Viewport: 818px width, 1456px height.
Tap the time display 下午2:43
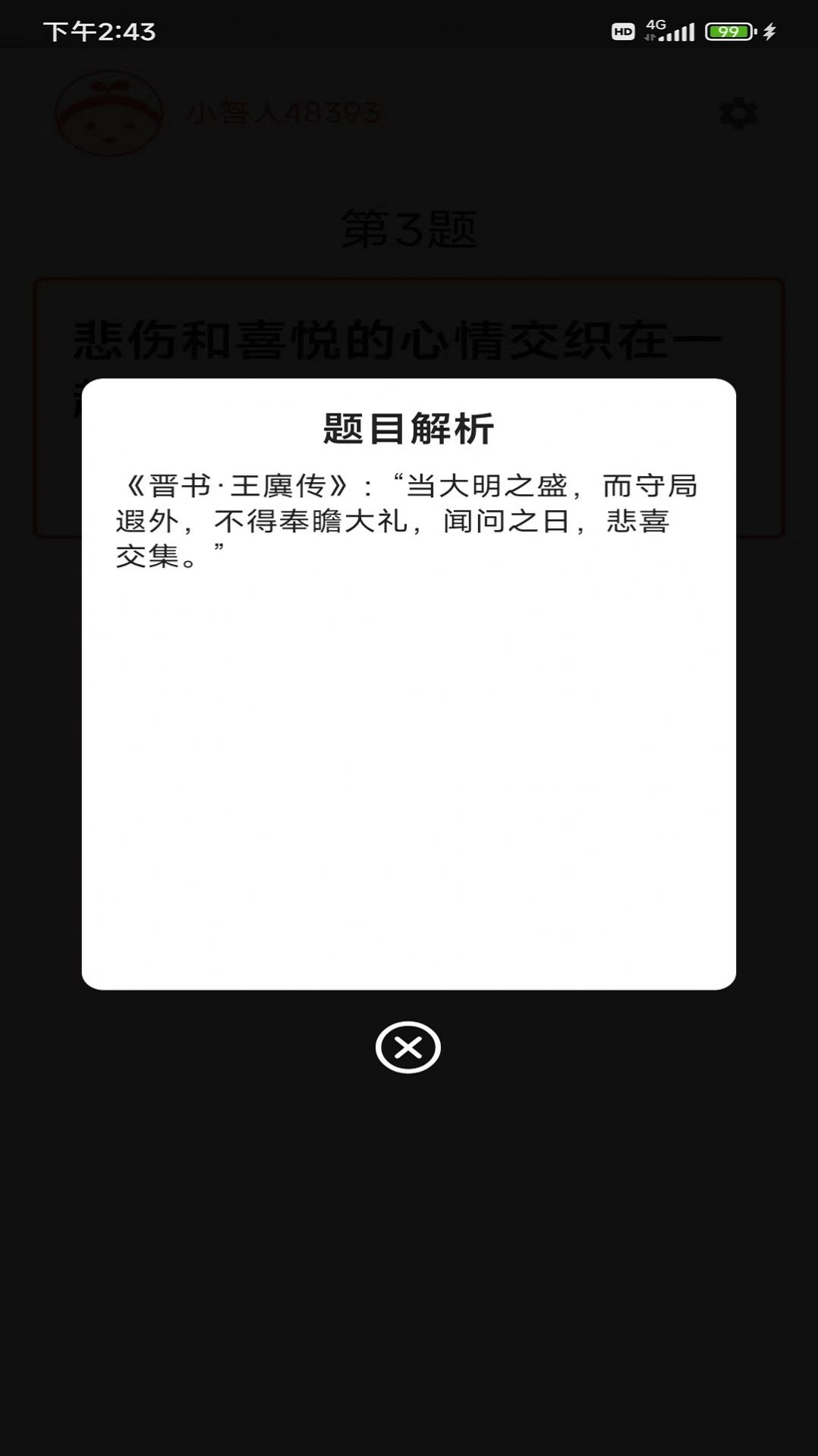coord(99,30)
